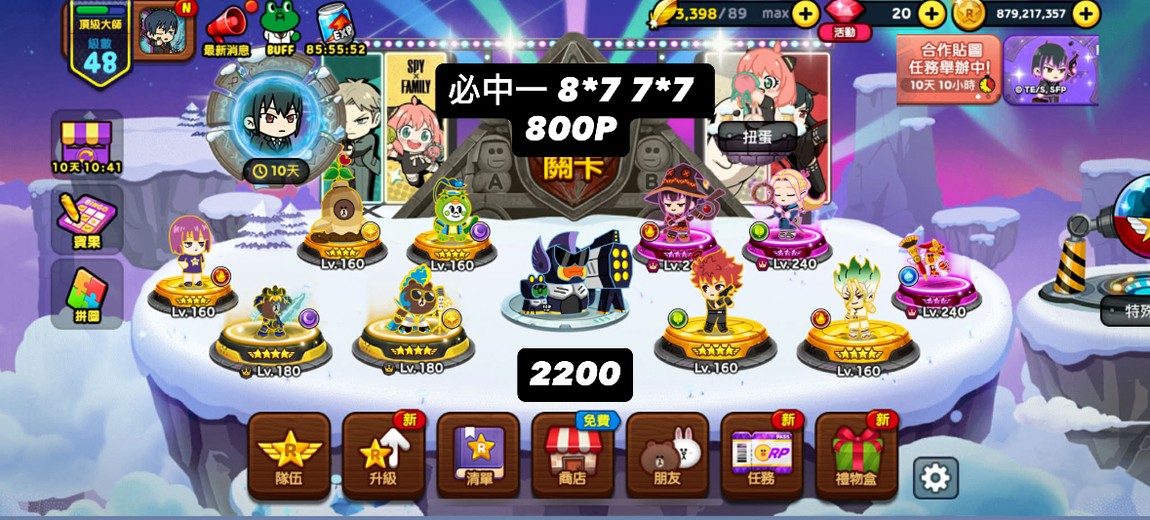
Task: Add more rubies with the plus button
Action: (x=931, y=13)
